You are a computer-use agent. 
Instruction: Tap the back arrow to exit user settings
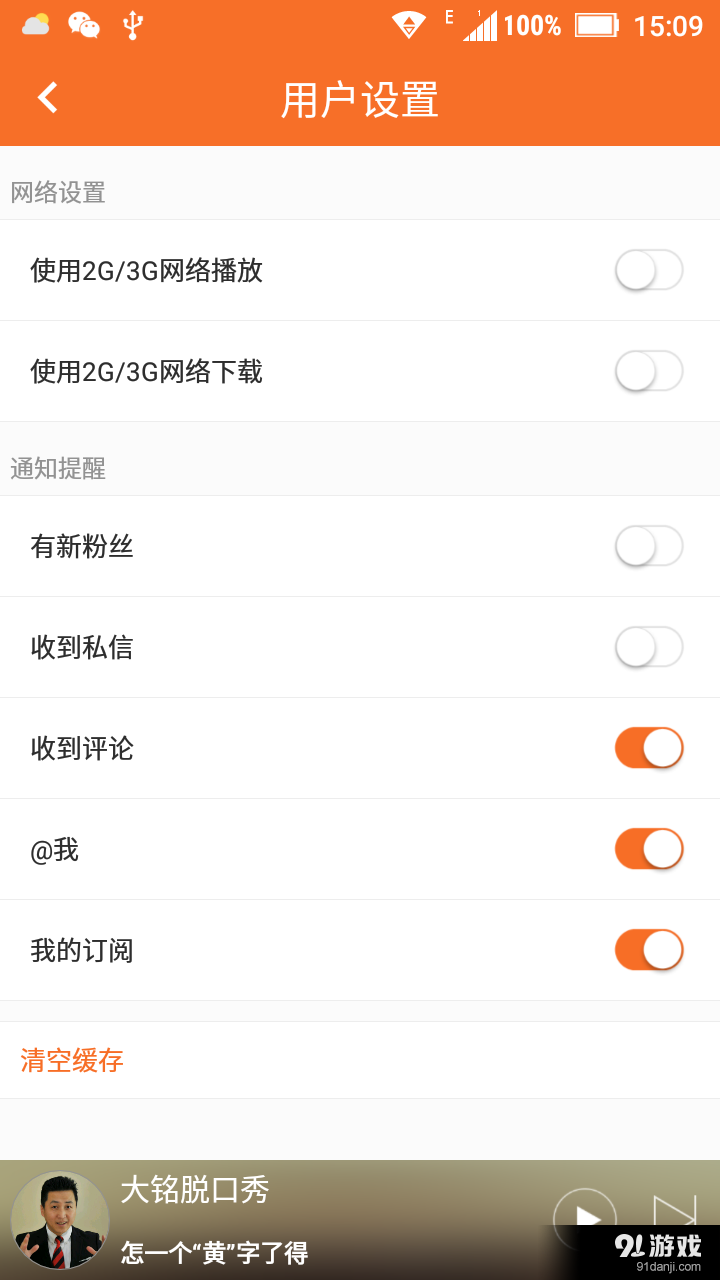coord(45,98)
